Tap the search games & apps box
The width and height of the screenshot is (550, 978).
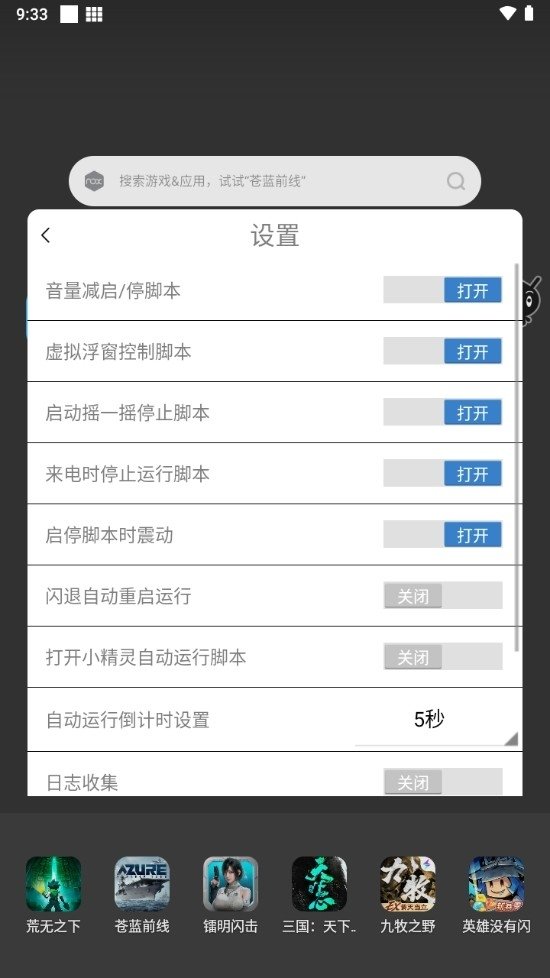[x=274, y=181]
